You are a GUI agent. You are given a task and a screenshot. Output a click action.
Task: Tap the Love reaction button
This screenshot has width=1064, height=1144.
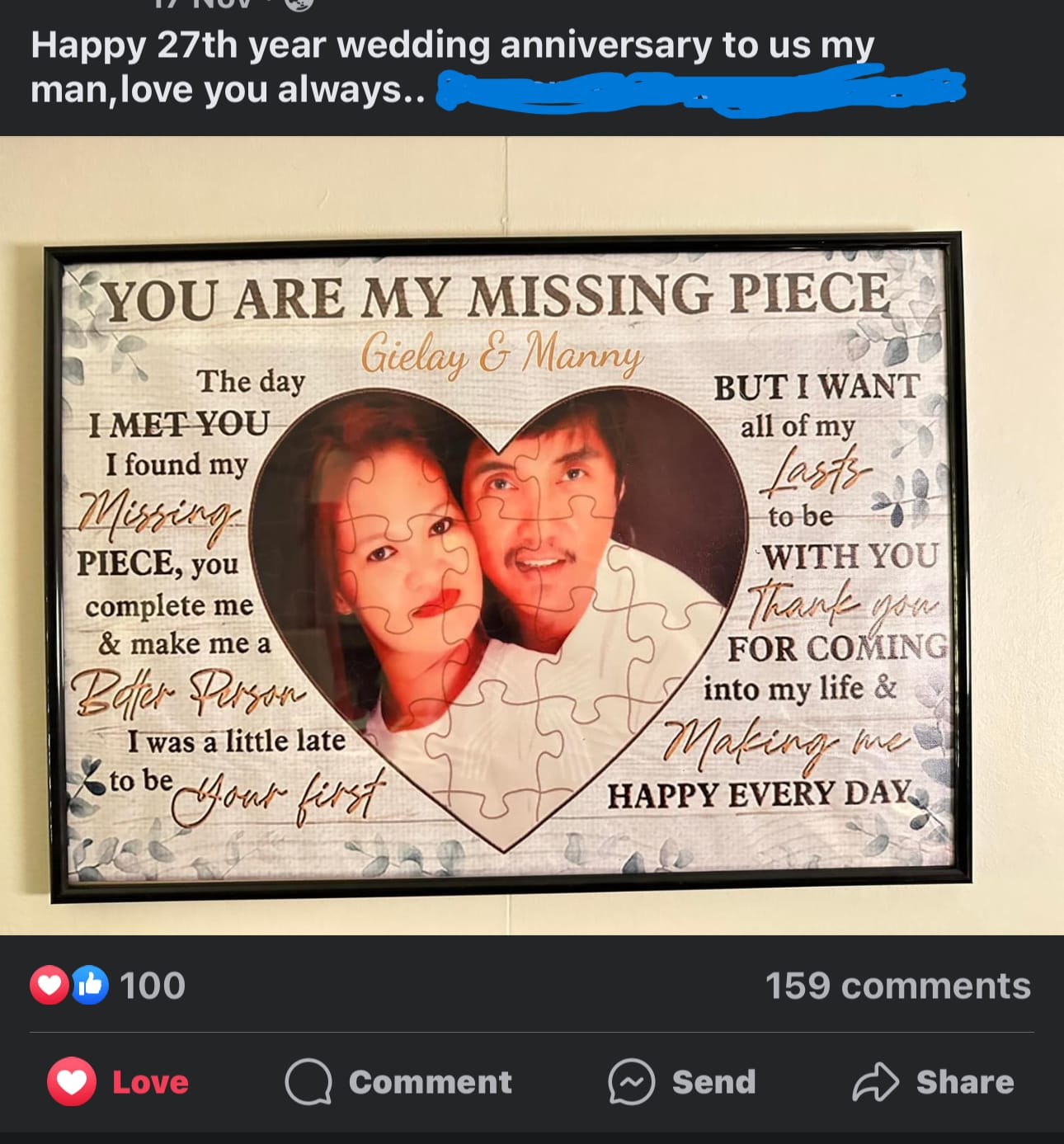(x=119, y=1081)
